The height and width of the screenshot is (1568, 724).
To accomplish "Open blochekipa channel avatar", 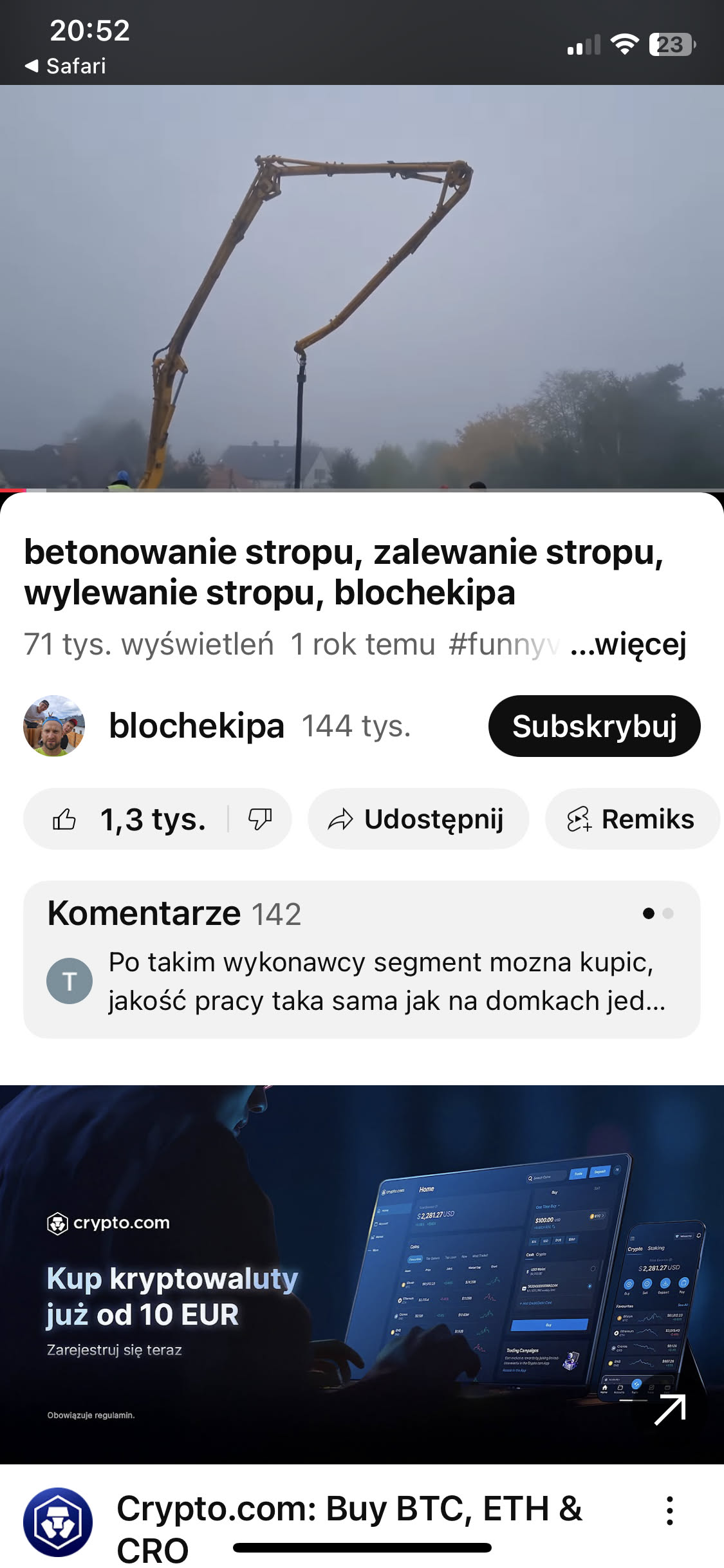I will [54, 726].
